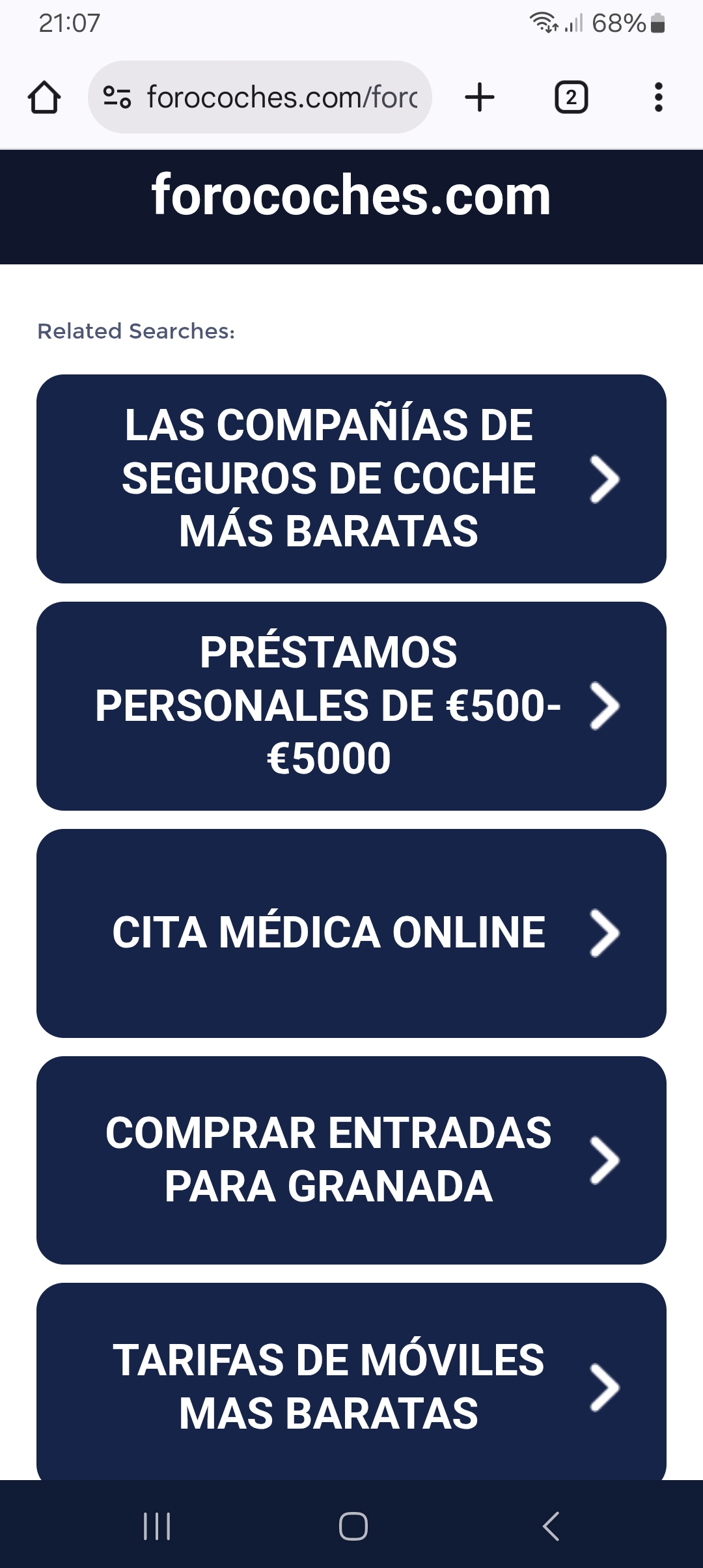Open the Cita médica online search

coord(351,932)
